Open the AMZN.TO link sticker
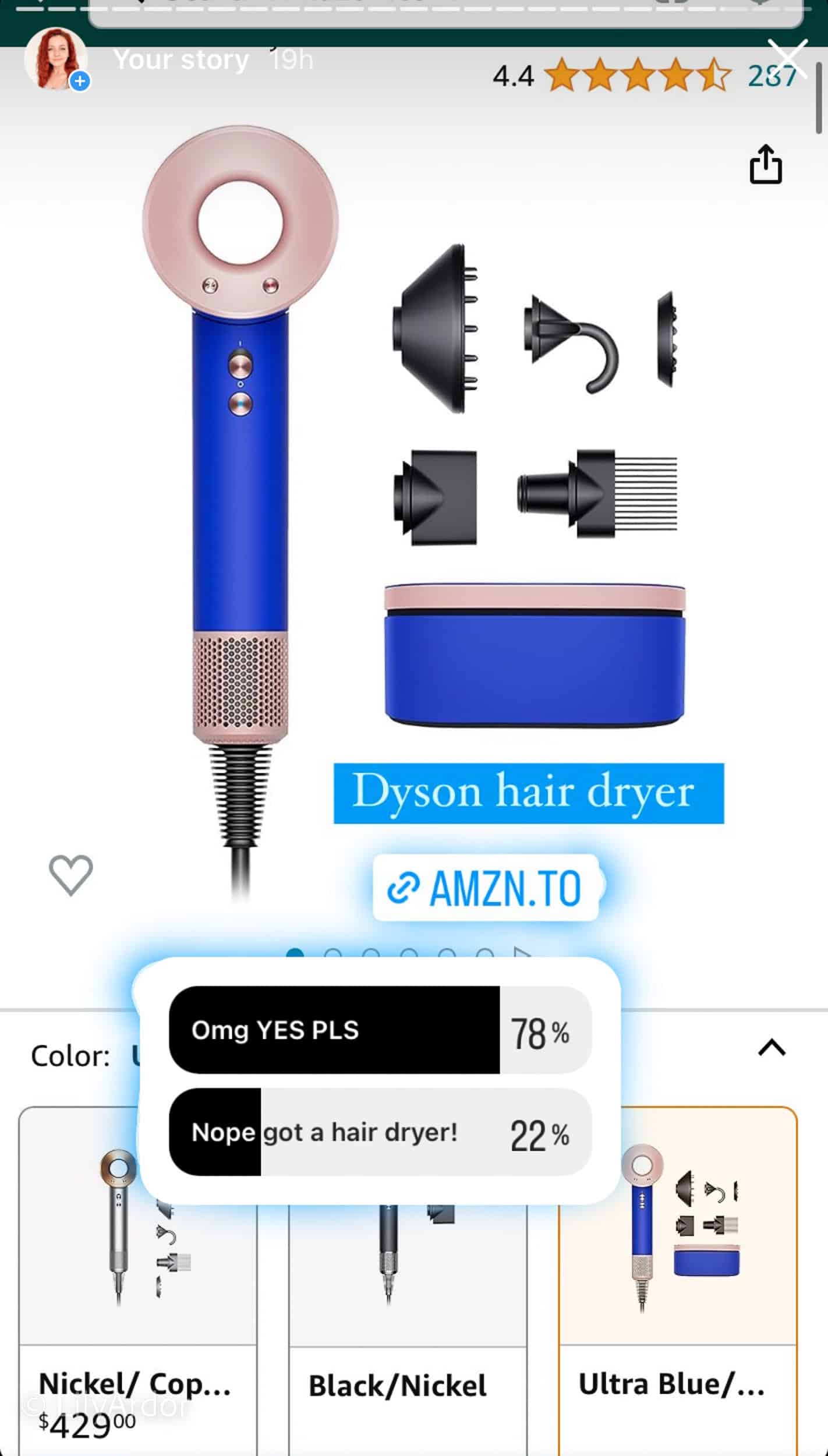 [x=486, y=888]
